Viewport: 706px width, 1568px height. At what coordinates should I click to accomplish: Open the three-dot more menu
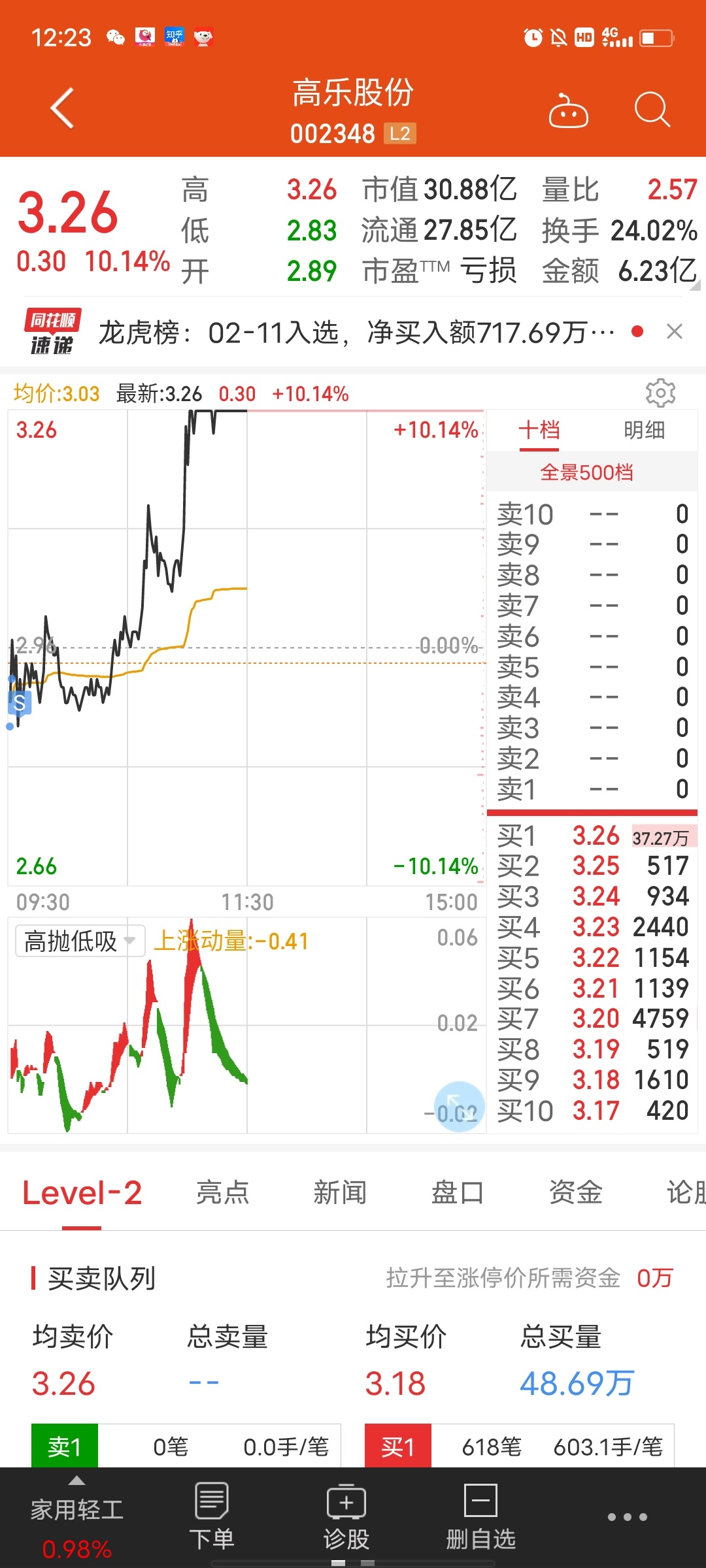[628, 1516]
